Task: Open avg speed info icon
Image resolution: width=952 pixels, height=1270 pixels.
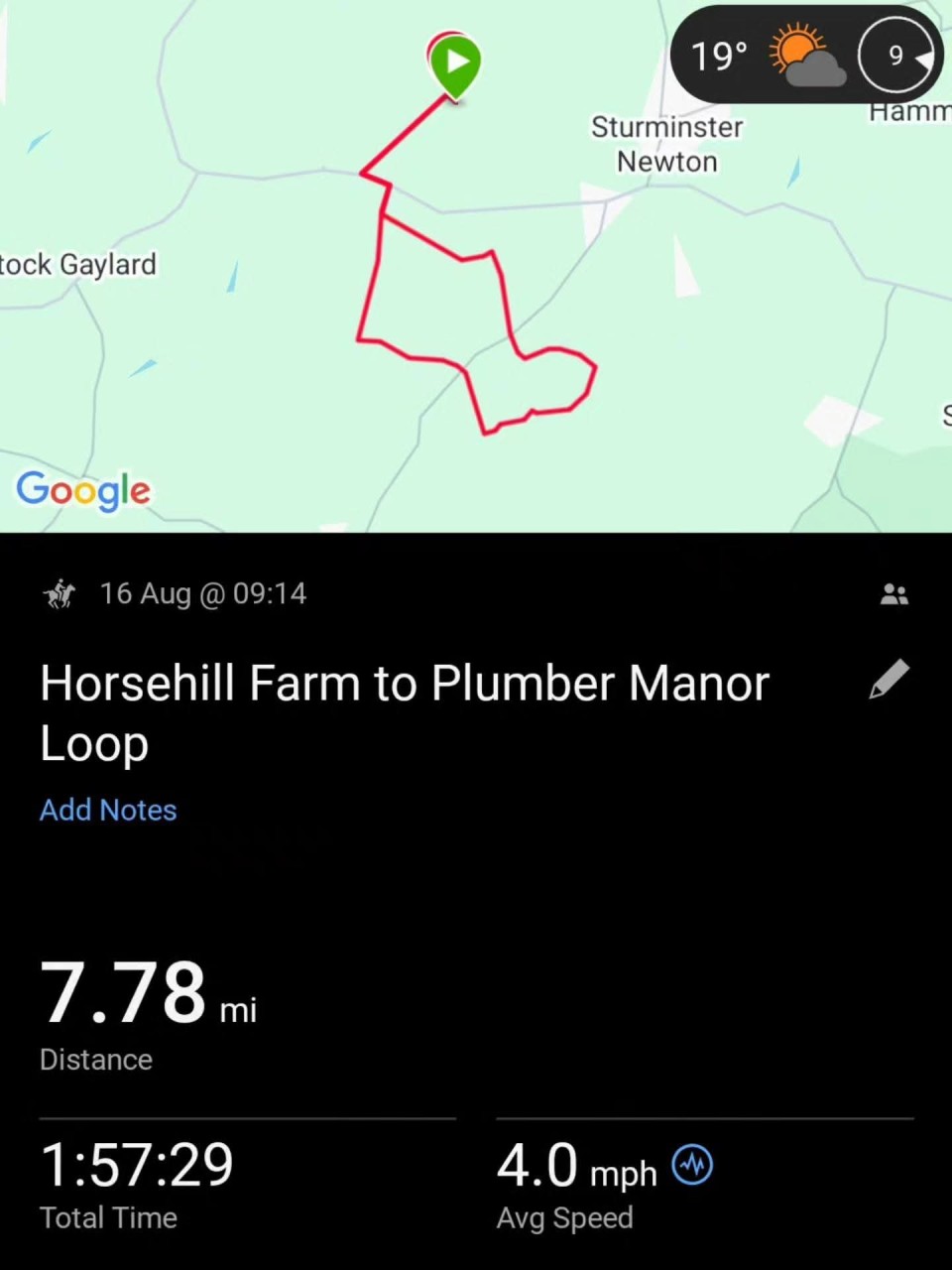Action: coord(692,1165)
